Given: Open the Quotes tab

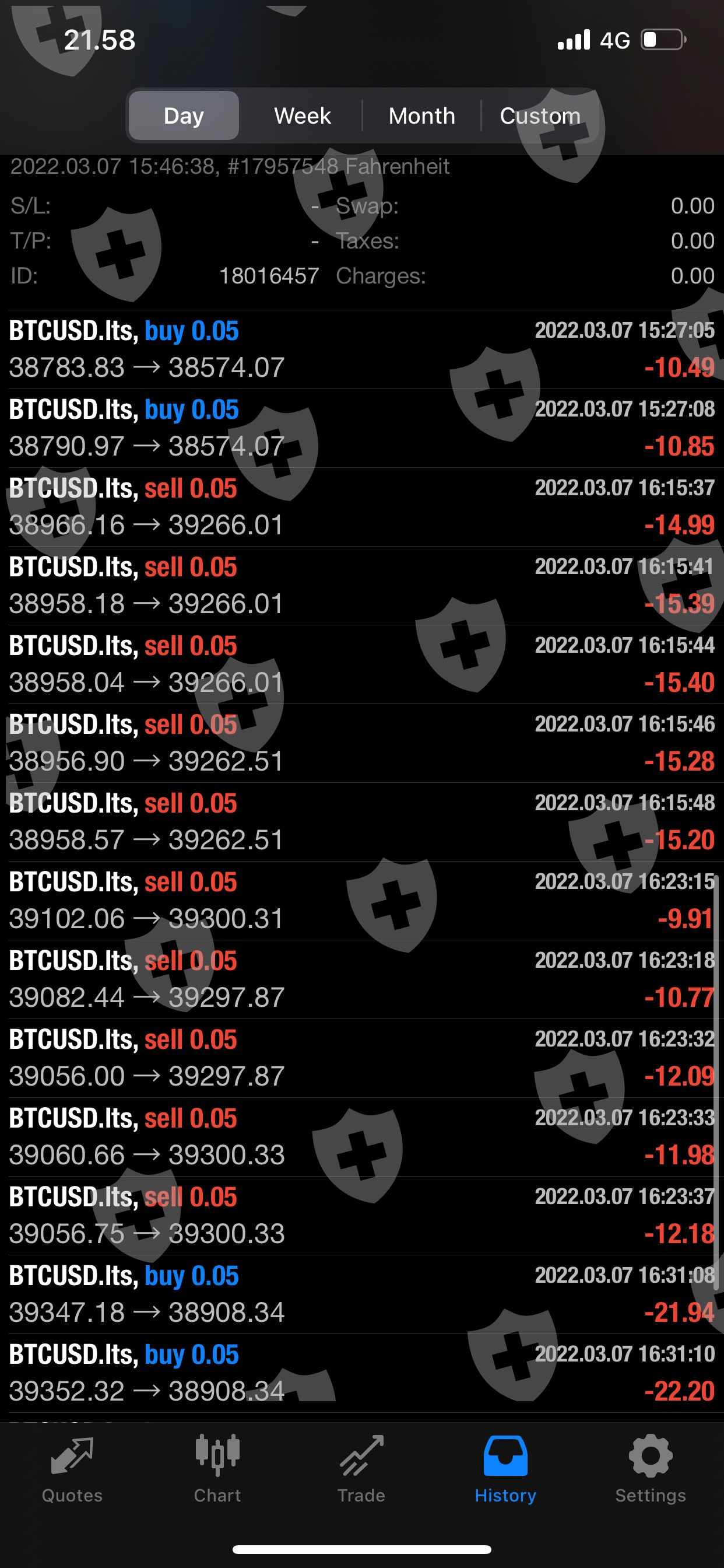Looking at the screenshot, I should point(72,1470).
